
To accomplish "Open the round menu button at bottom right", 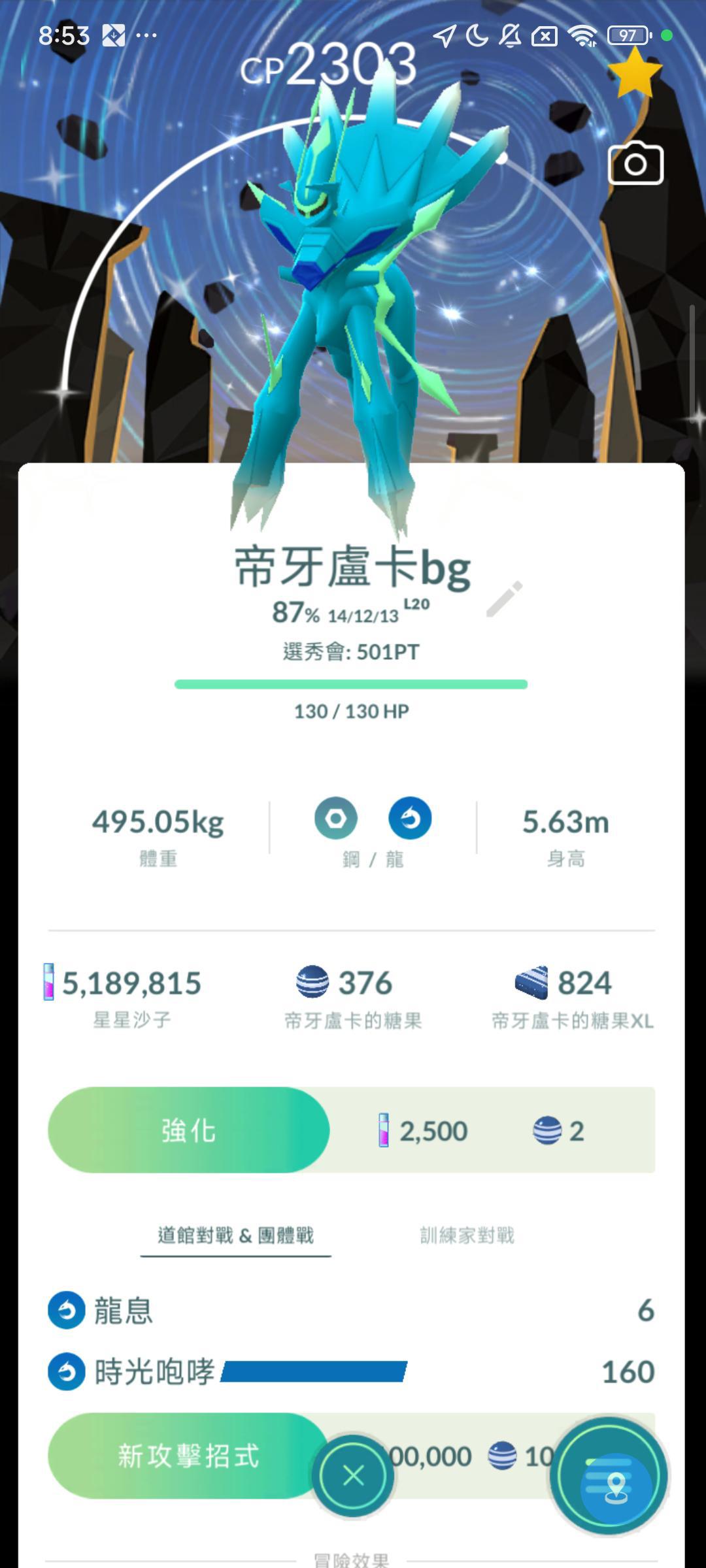I will tap(609, 1475).
